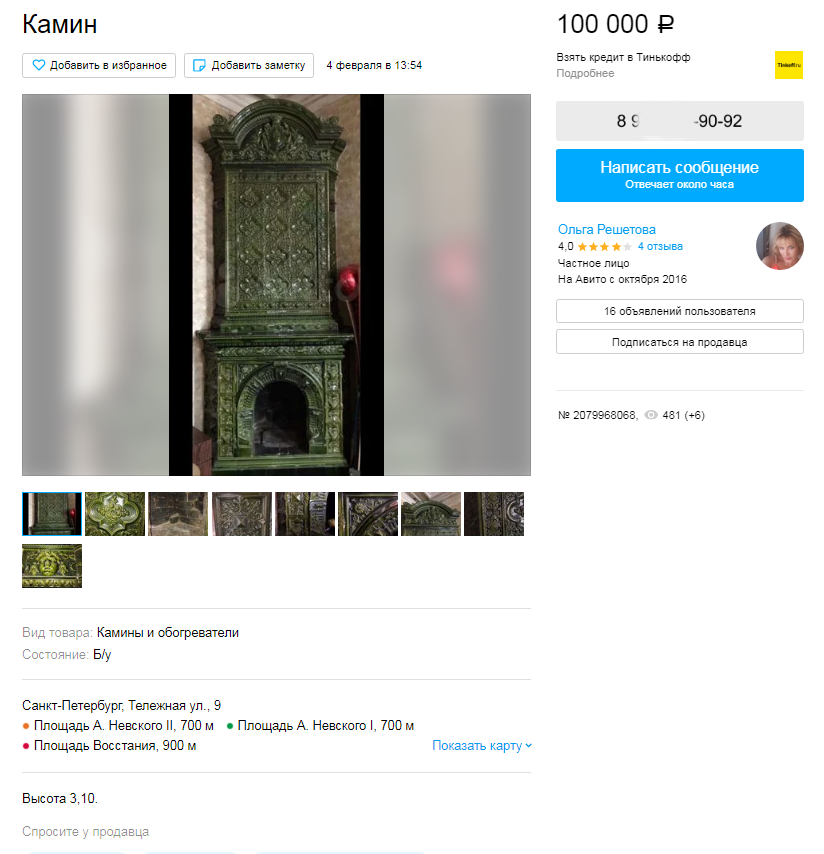Viewport: 824px width, 854px height.
Task: Open Подробнее about Тинькофф credit
Action: pyautogui.click(x=585, y=73)
